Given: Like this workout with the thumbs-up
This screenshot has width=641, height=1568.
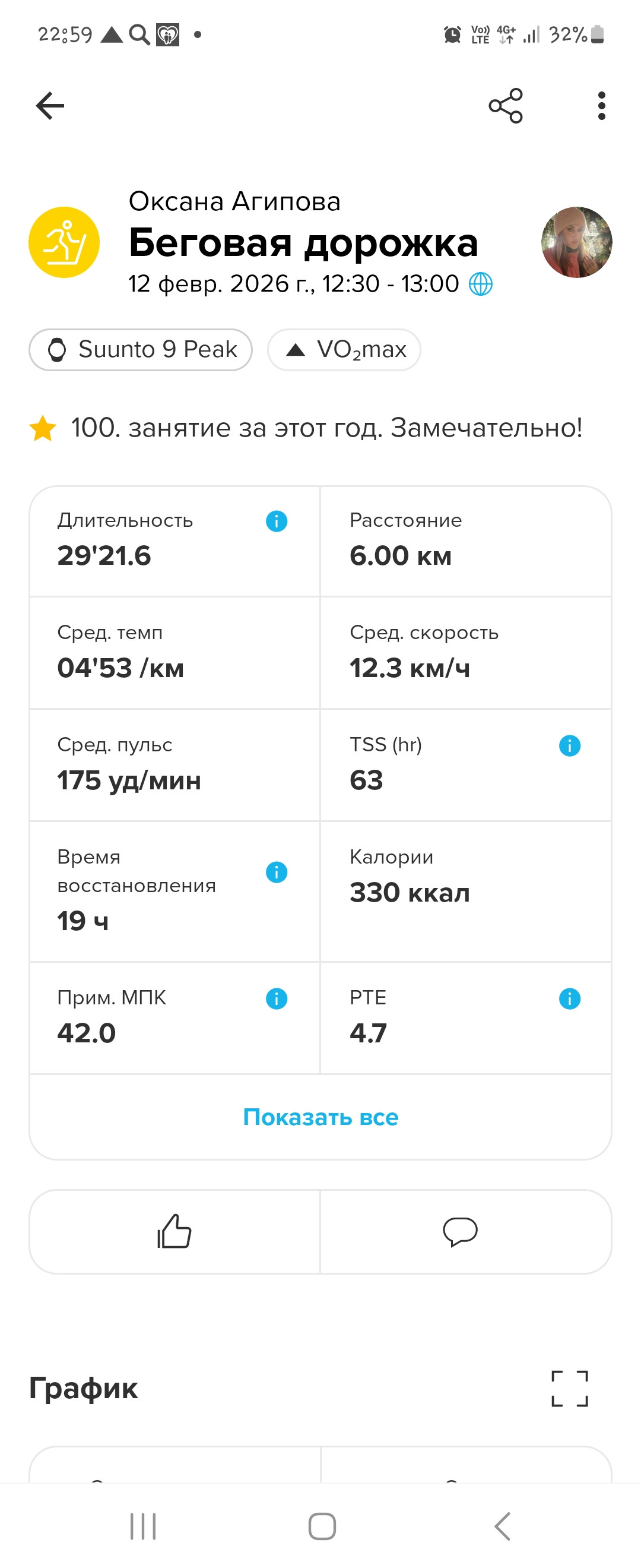Looking at the screenshot, I should (x=174, y=1231).
